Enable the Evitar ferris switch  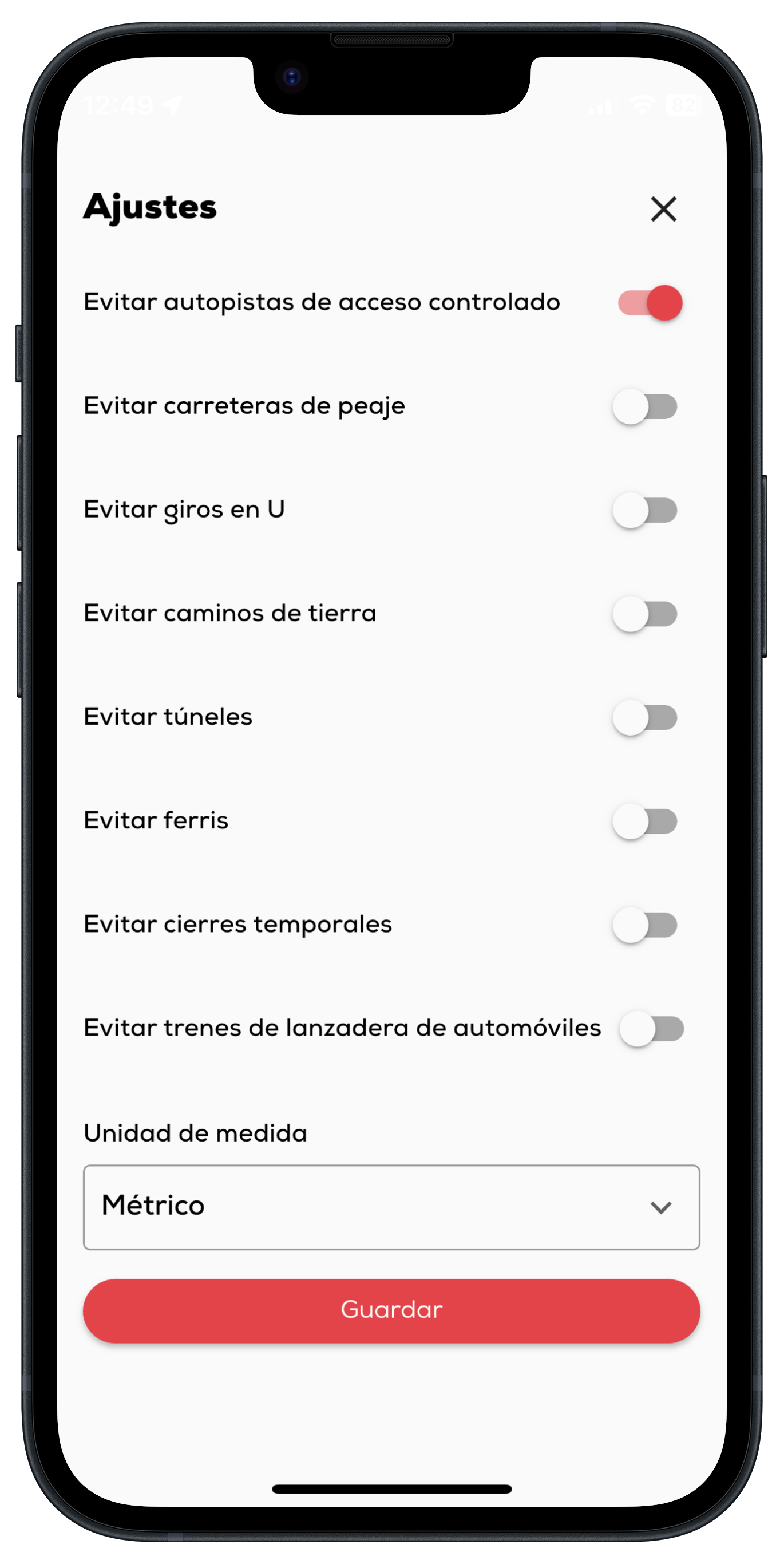pyautogui.click(x=644, y=822)
